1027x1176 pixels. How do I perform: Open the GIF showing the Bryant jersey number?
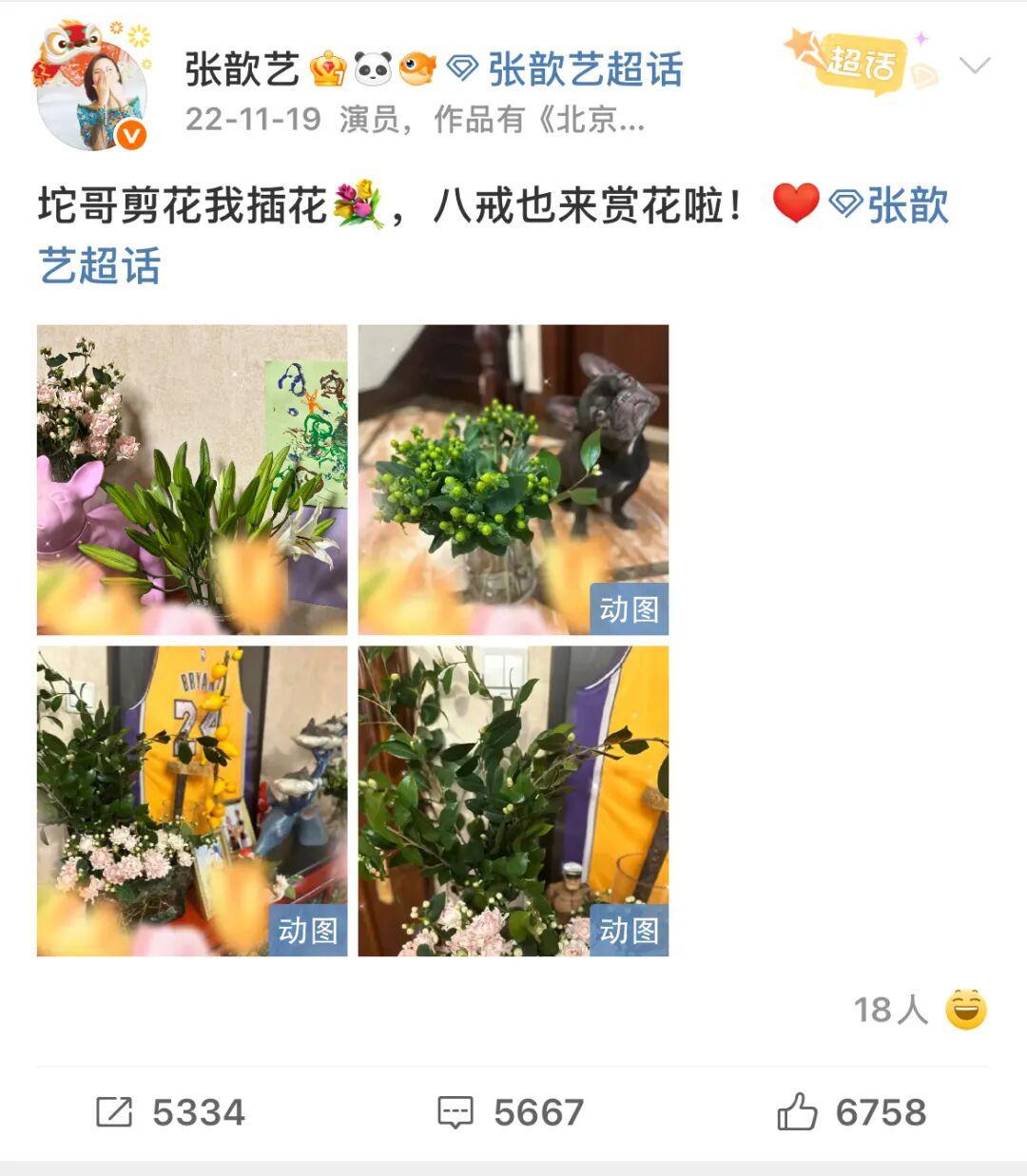pos(192,800)
